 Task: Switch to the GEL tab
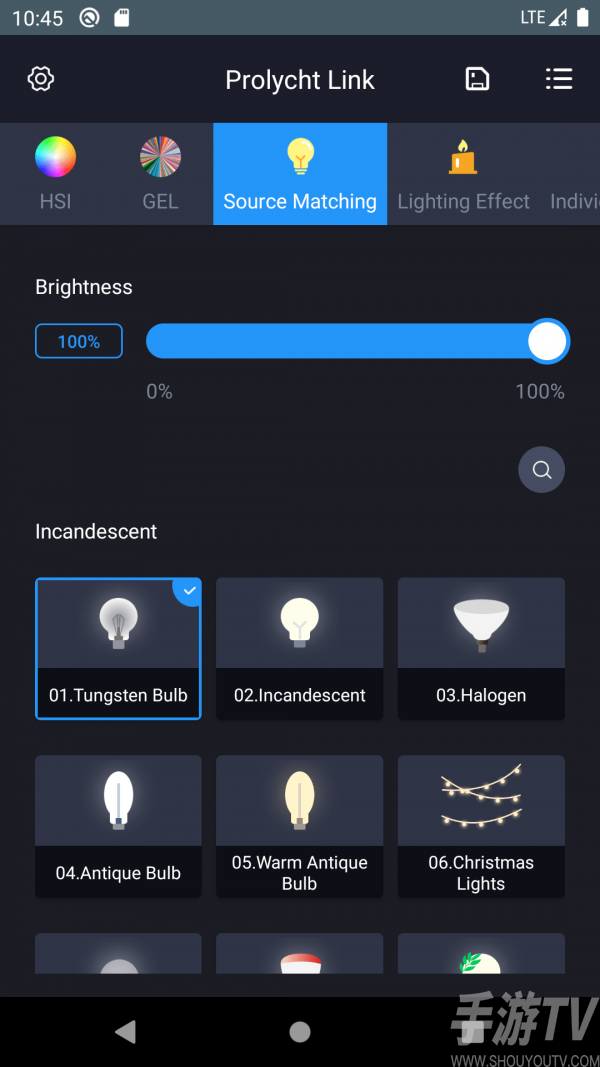click(160, 174)
